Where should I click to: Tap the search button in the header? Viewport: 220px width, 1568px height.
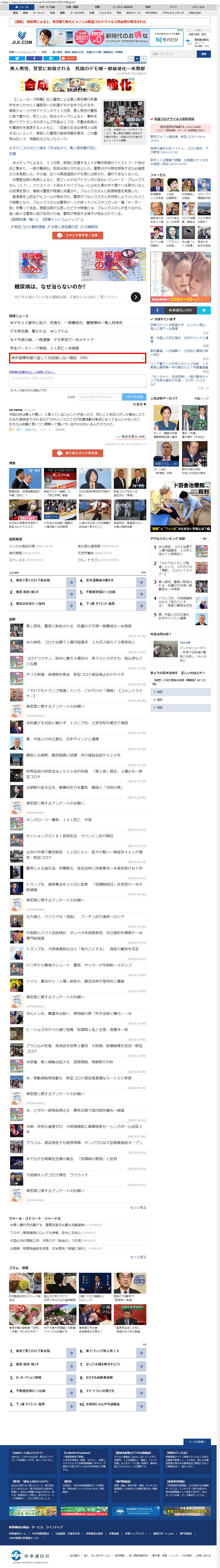203,54
